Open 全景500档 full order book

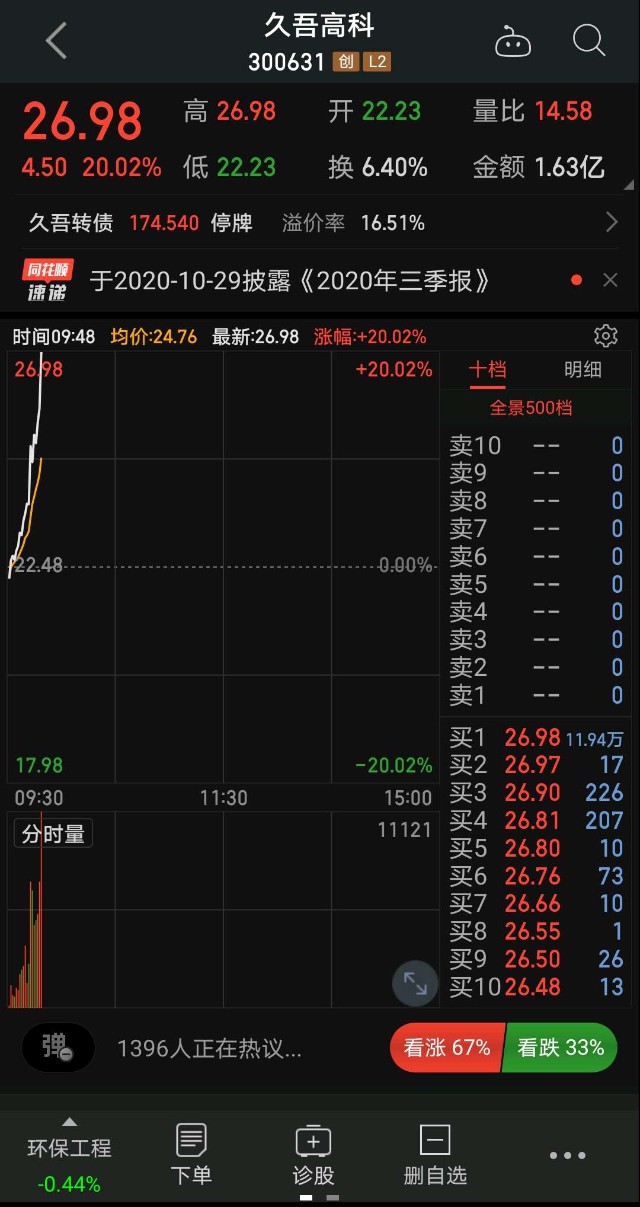pyautogui.click(x=531, y=408)
